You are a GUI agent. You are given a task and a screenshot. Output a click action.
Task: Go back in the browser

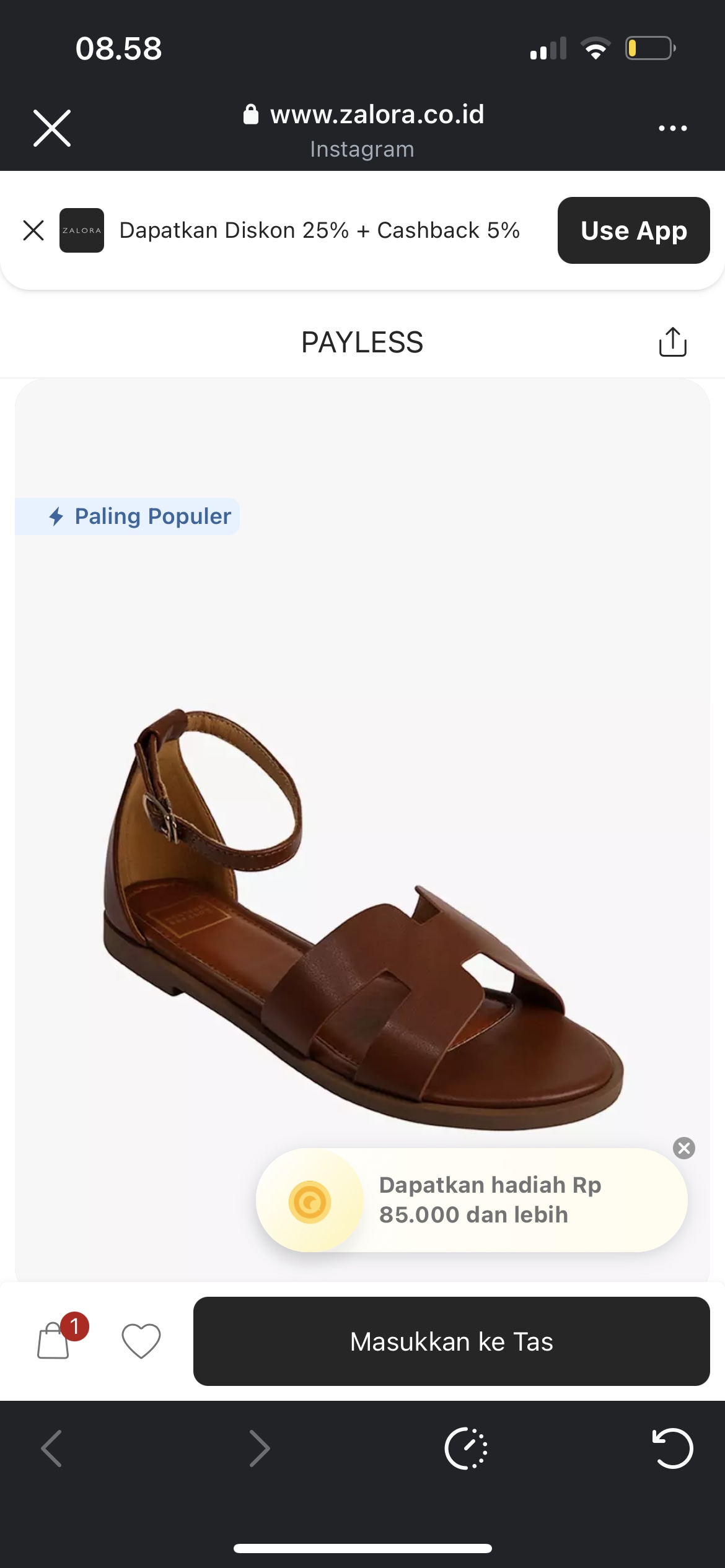tap(52, 1448)
